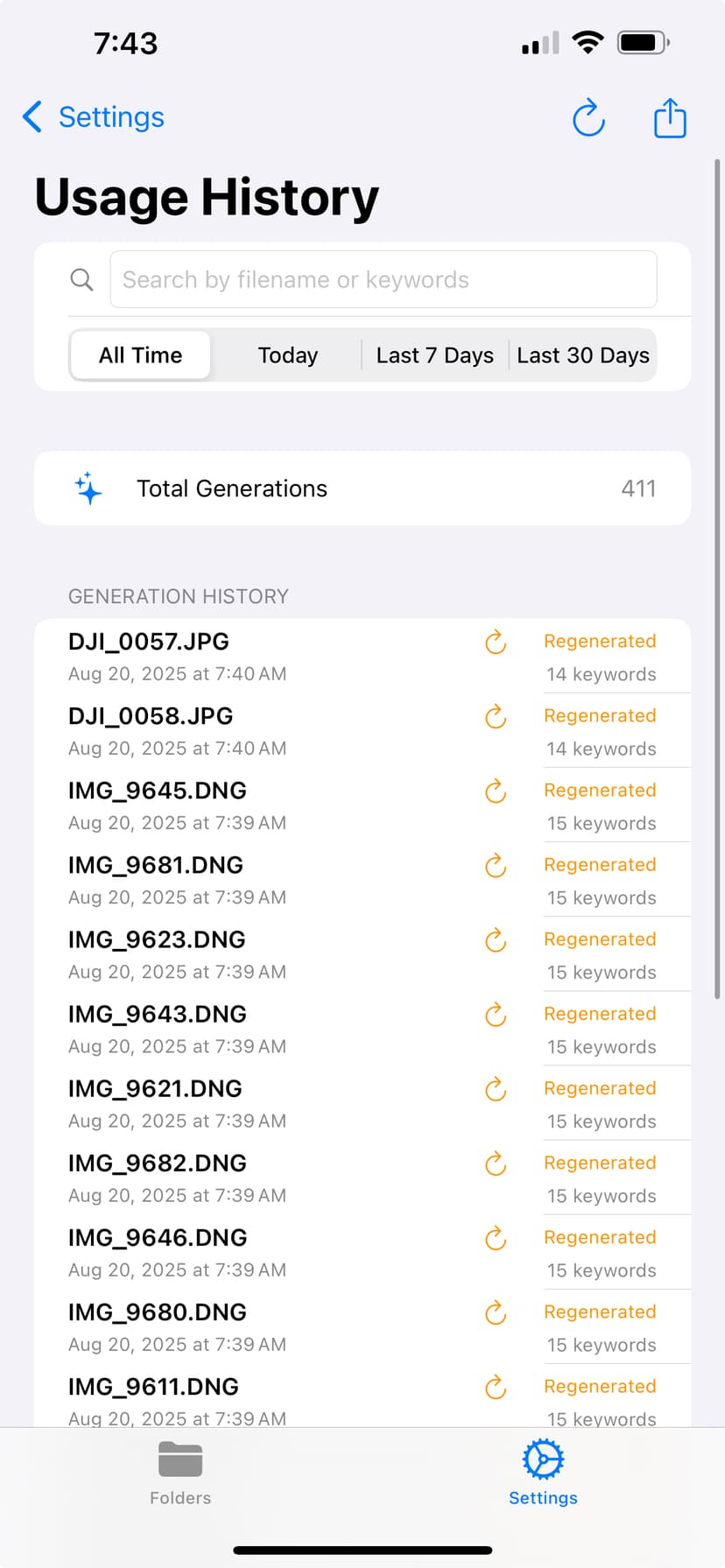Tap the Regenerated label on DJI_0058.JPG
Viewport: 725px width, 1568px height.
(600, 716)
